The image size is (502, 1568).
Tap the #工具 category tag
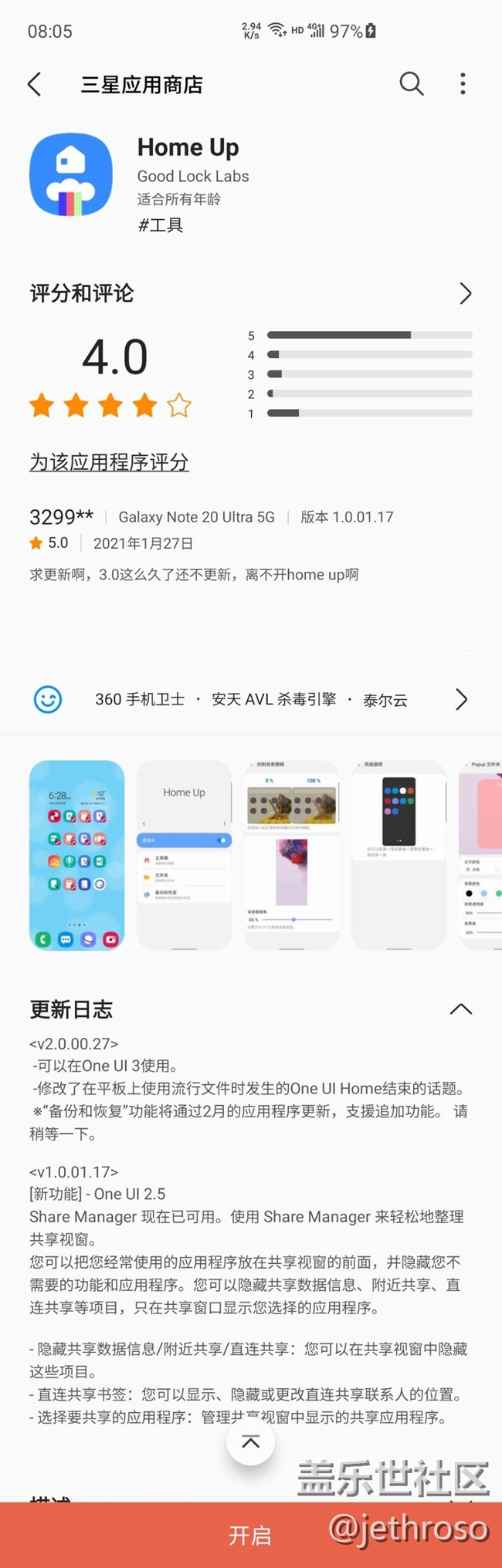pos(160,225)
